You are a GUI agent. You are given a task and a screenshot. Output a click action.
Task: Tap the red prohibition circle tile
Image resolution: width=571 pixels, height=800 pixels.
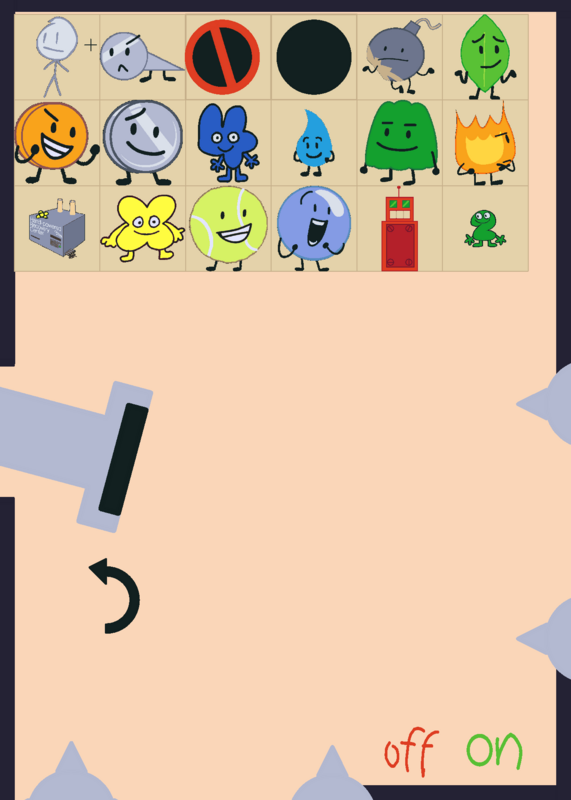[x=222, y=57]
